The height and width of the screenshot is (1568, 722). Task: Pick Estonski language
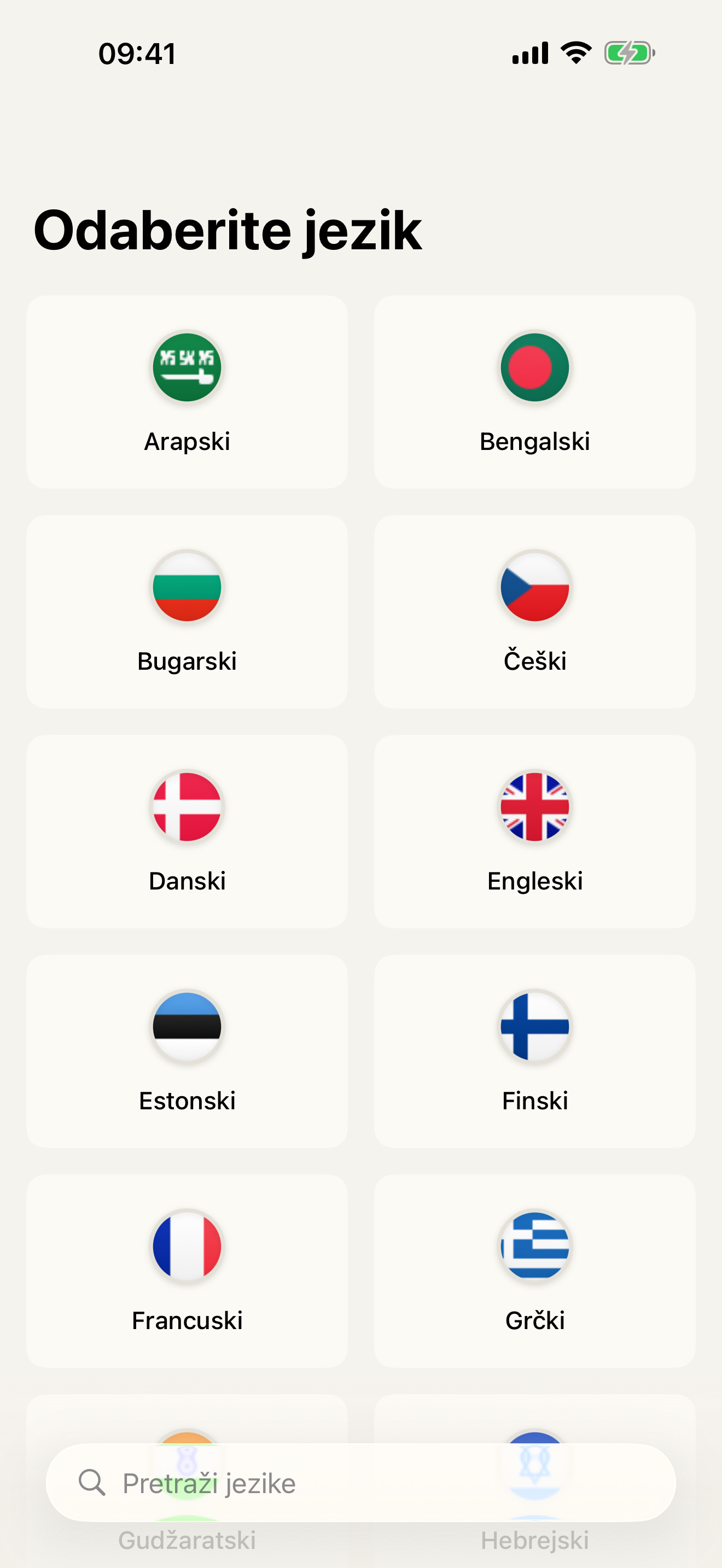tap(187, 1051)
